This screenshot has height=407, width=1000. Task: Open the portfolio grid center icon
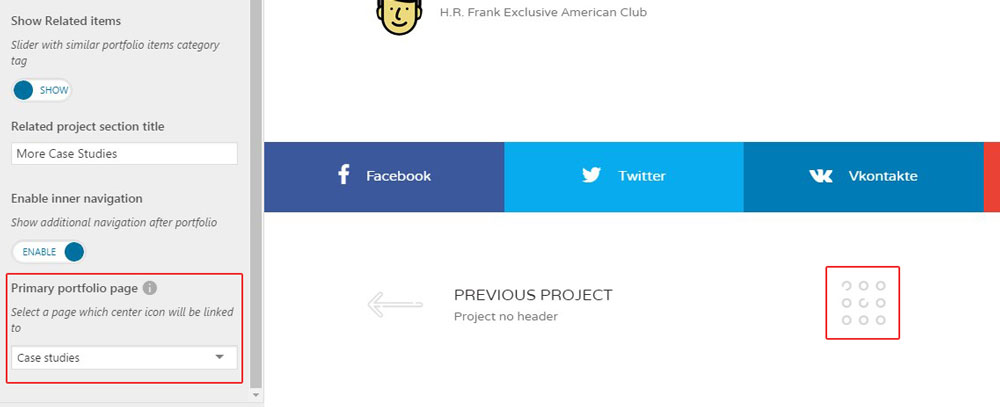862,302
